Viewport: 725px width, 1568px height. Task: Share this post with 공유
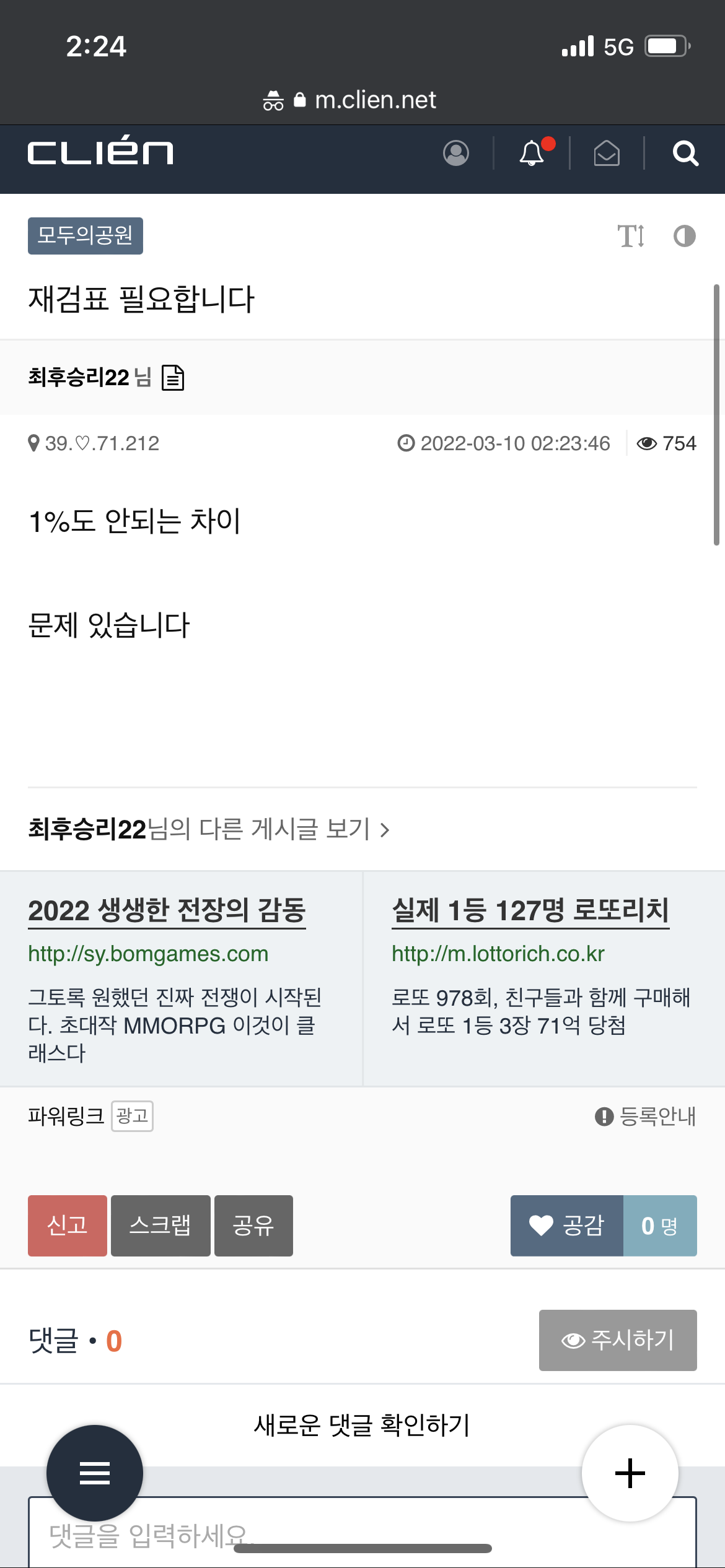253,1226
